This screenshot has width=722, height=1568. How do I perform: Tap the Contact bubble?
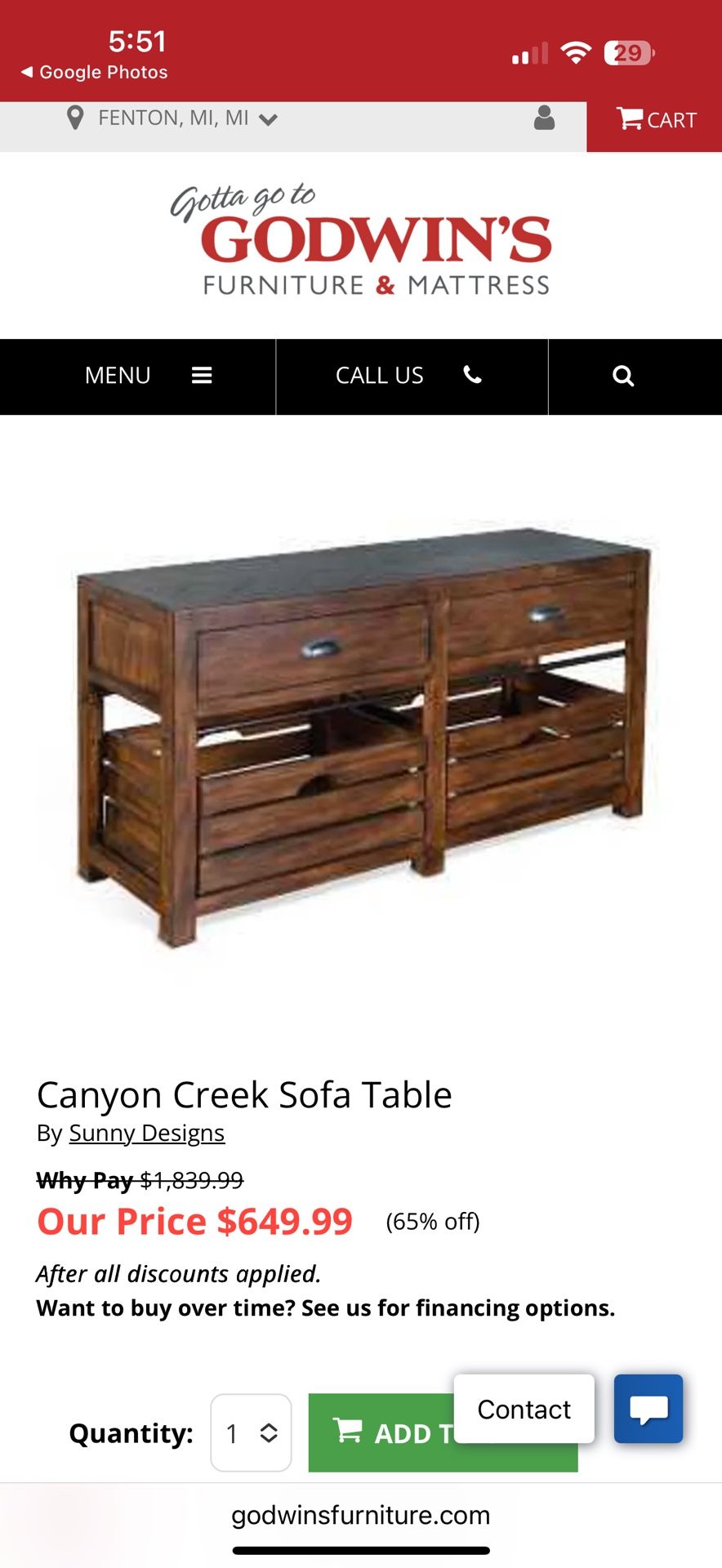pos(524,1409)
